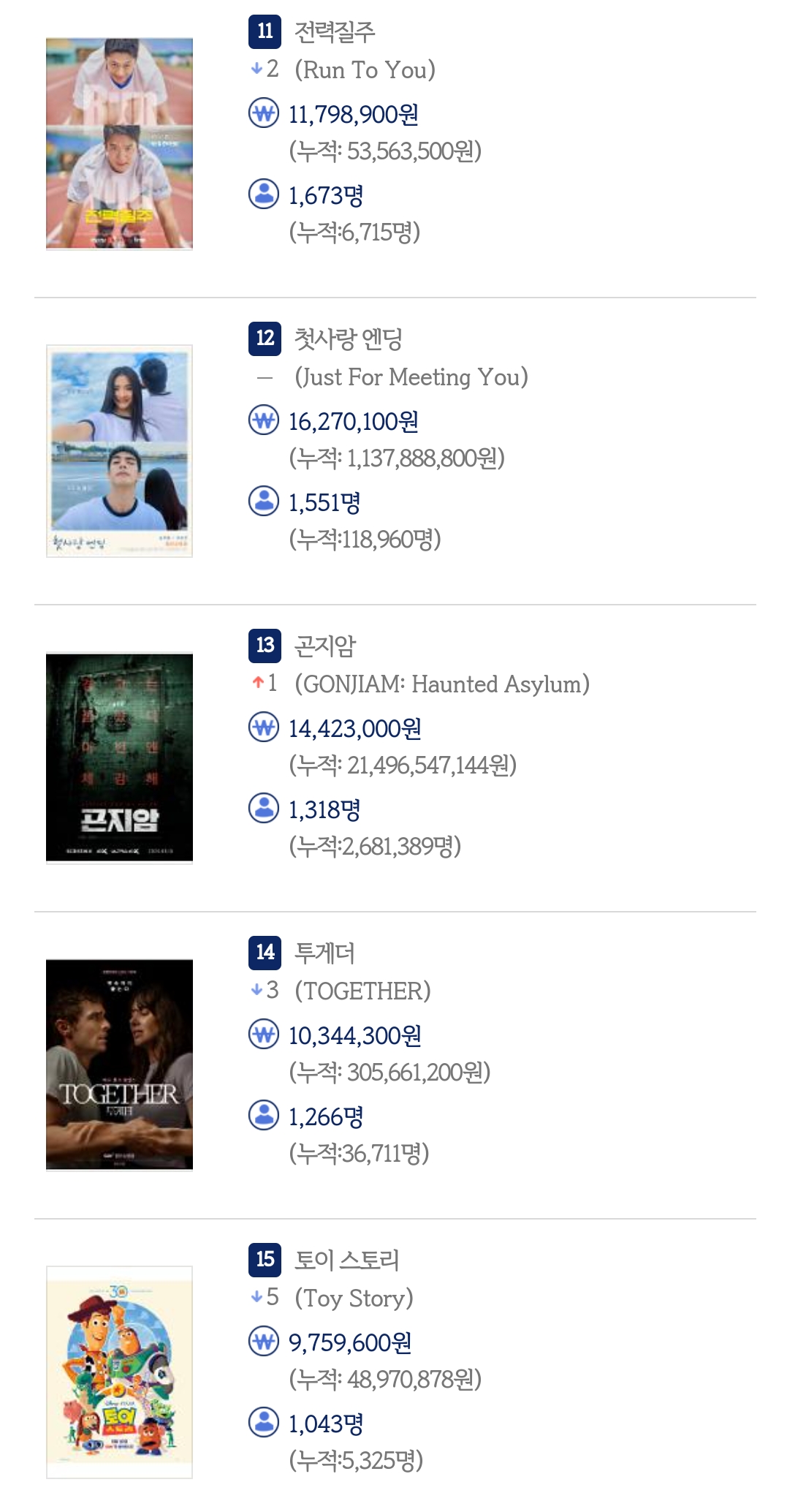Open the 투게더 (TOGETHER) poster
Image resolution: width=787 pixels, height=1512 pixels.
pos(119,1065)
